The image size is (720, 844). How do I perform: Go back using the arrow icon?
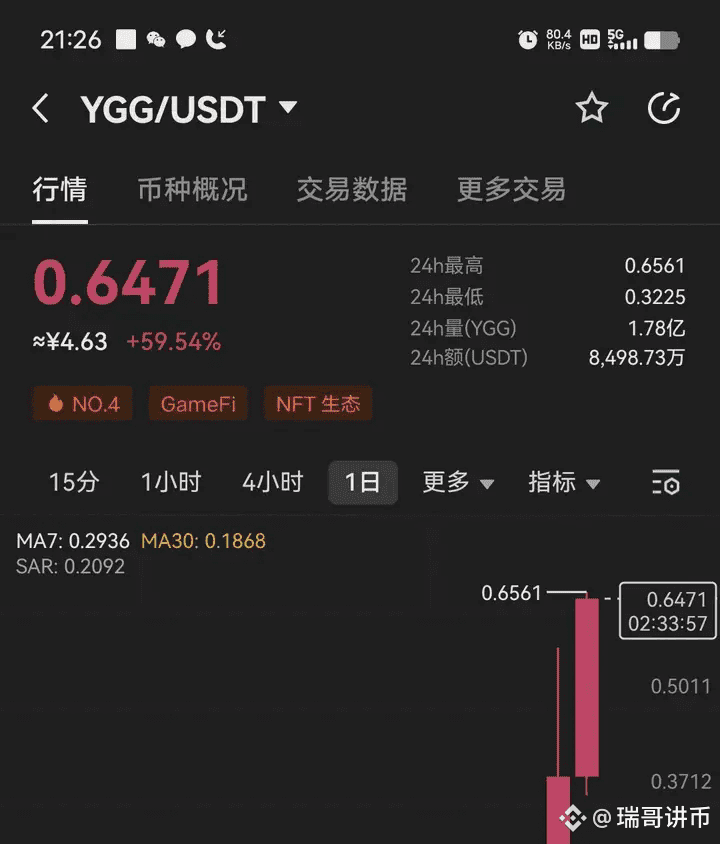point(41,108)
